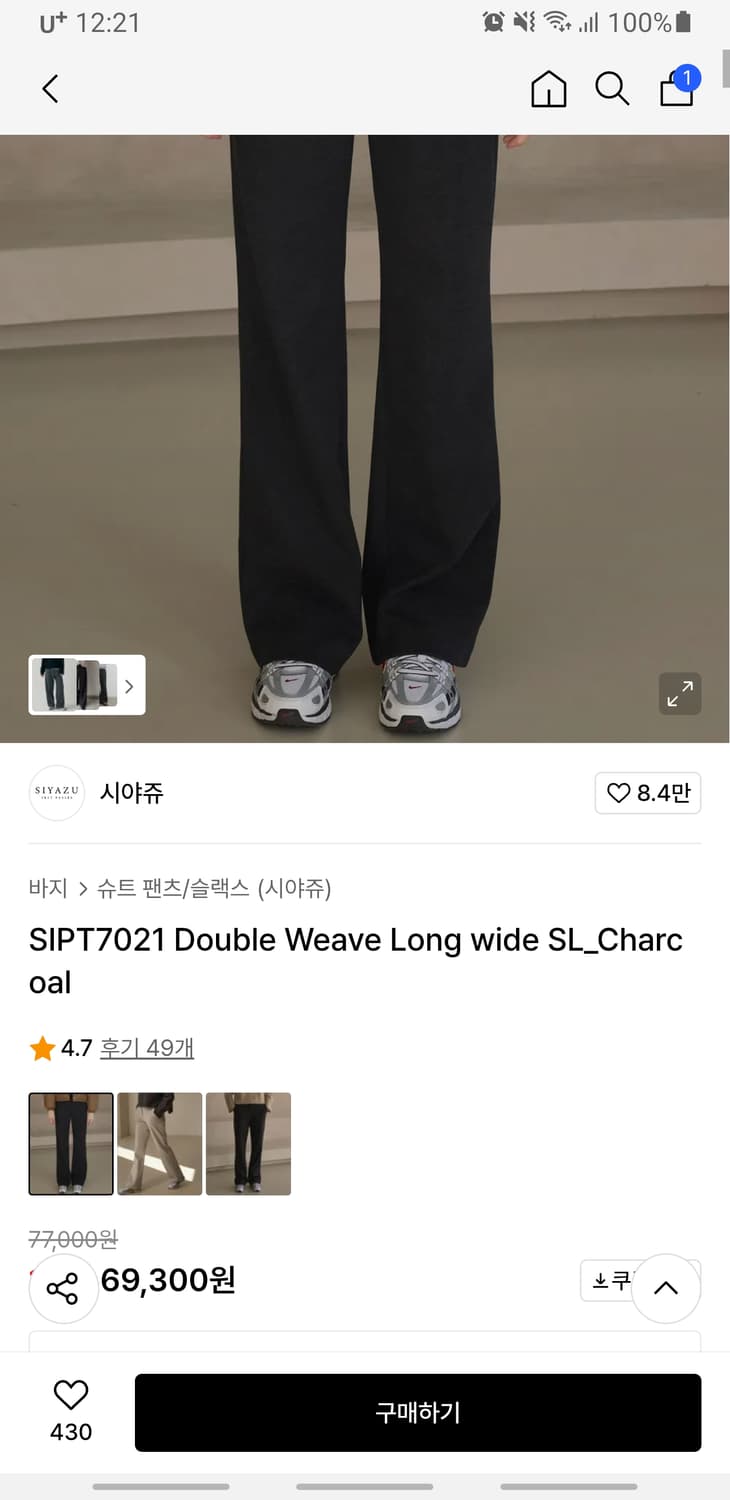
Task: Tap the star icon next to the 4.7 rating
Action: (42, 1048)
